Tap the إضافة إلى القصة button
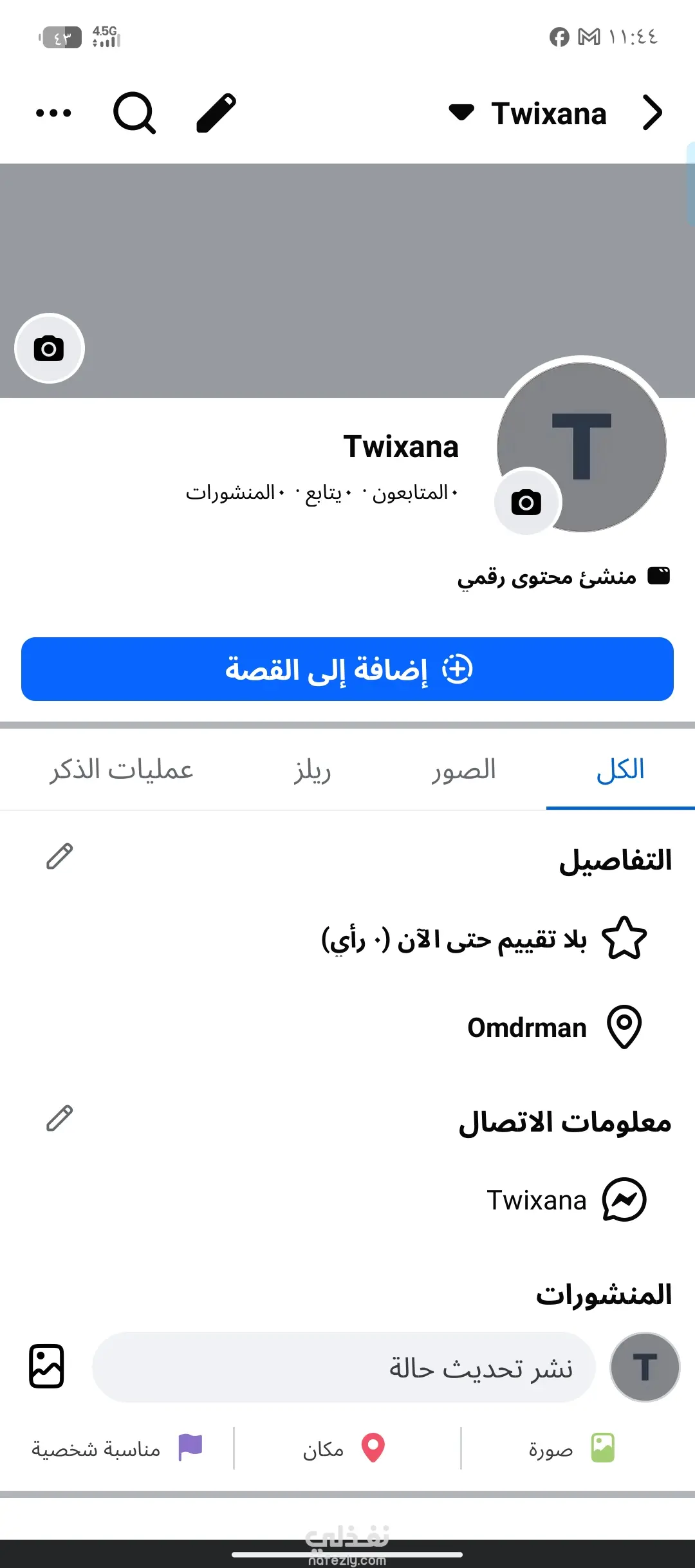The width and height of the screenshot is (695, 1568). (347, 669)
